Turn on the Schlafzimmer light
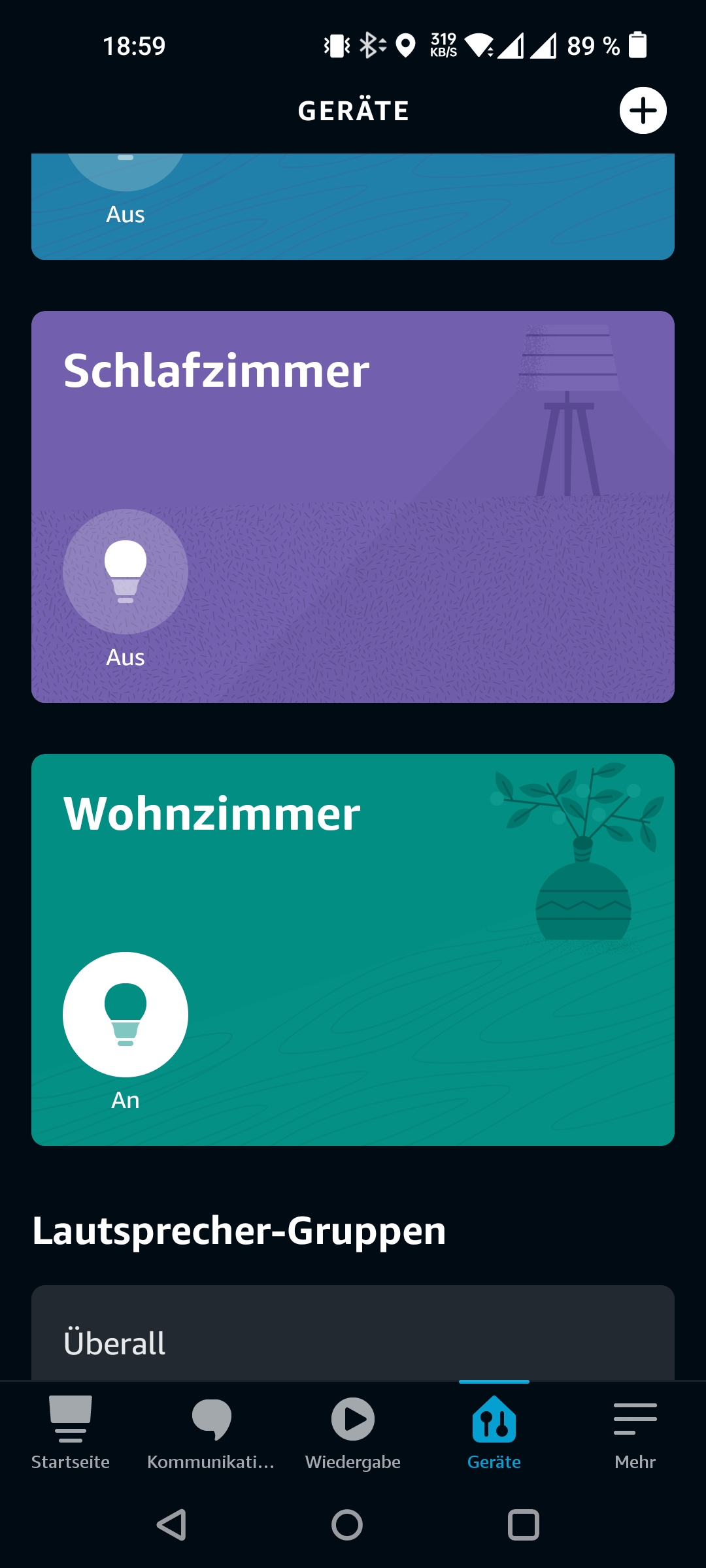 pos(125,572)
